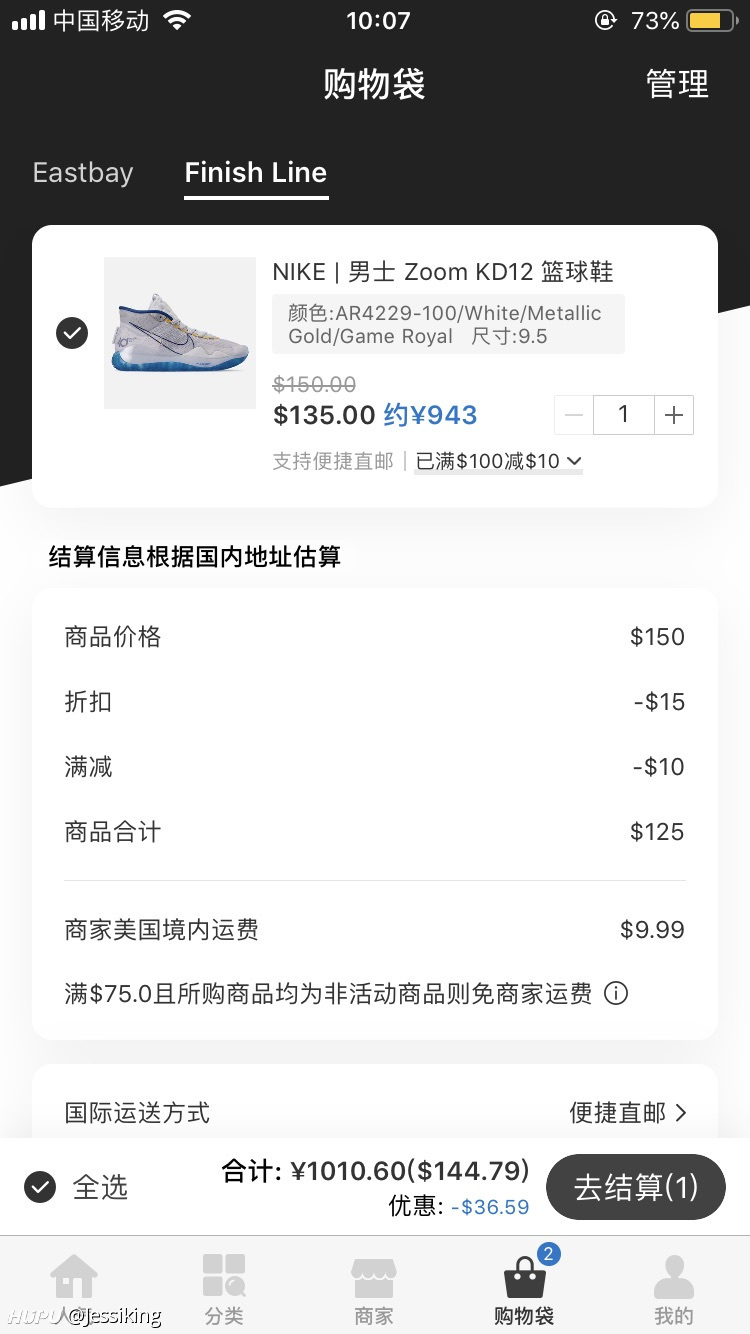This screenshot has height=1334, width=750.
Task: Open the 购物袋 shopping bag tab
Action: click(x=524, y=1288)
